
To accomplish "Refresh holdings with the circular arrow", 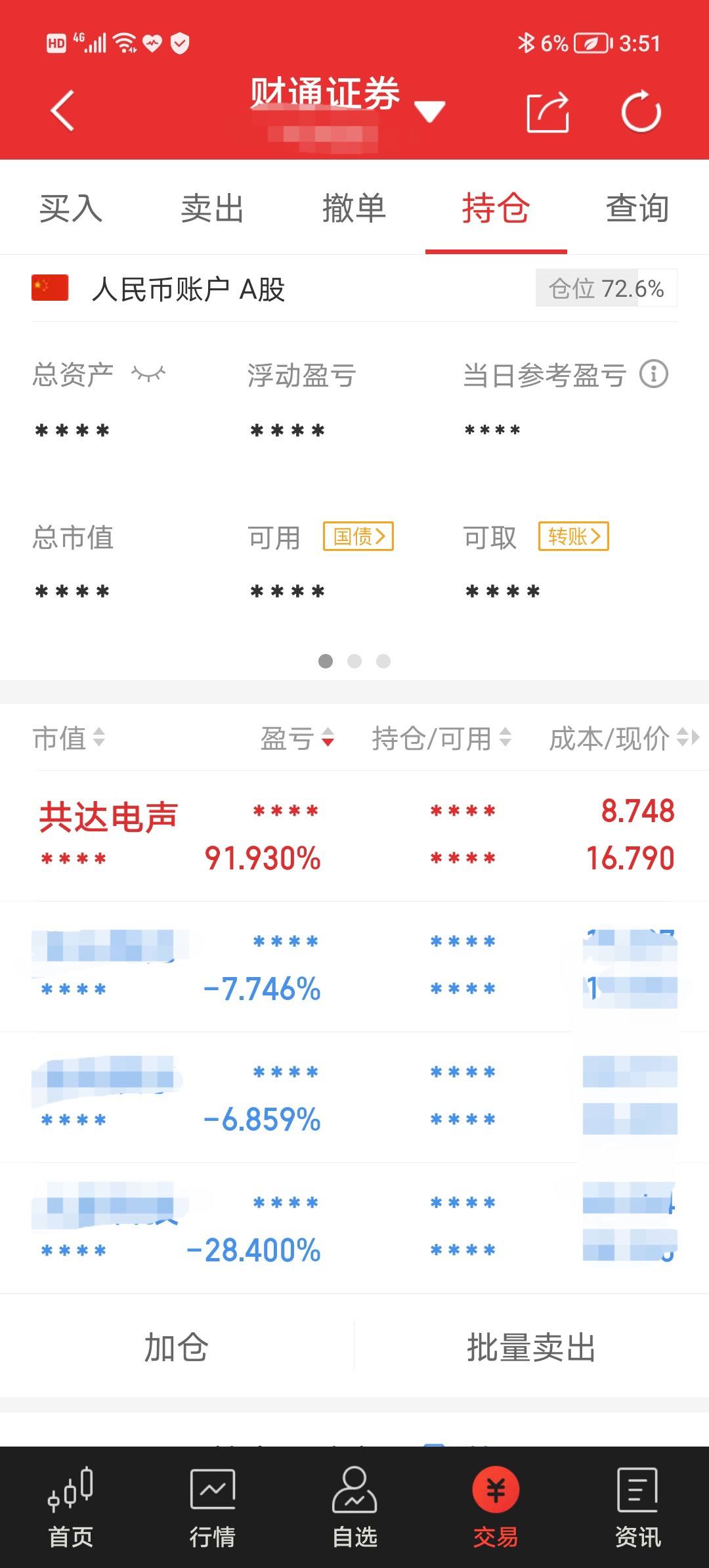I will 641,112.
